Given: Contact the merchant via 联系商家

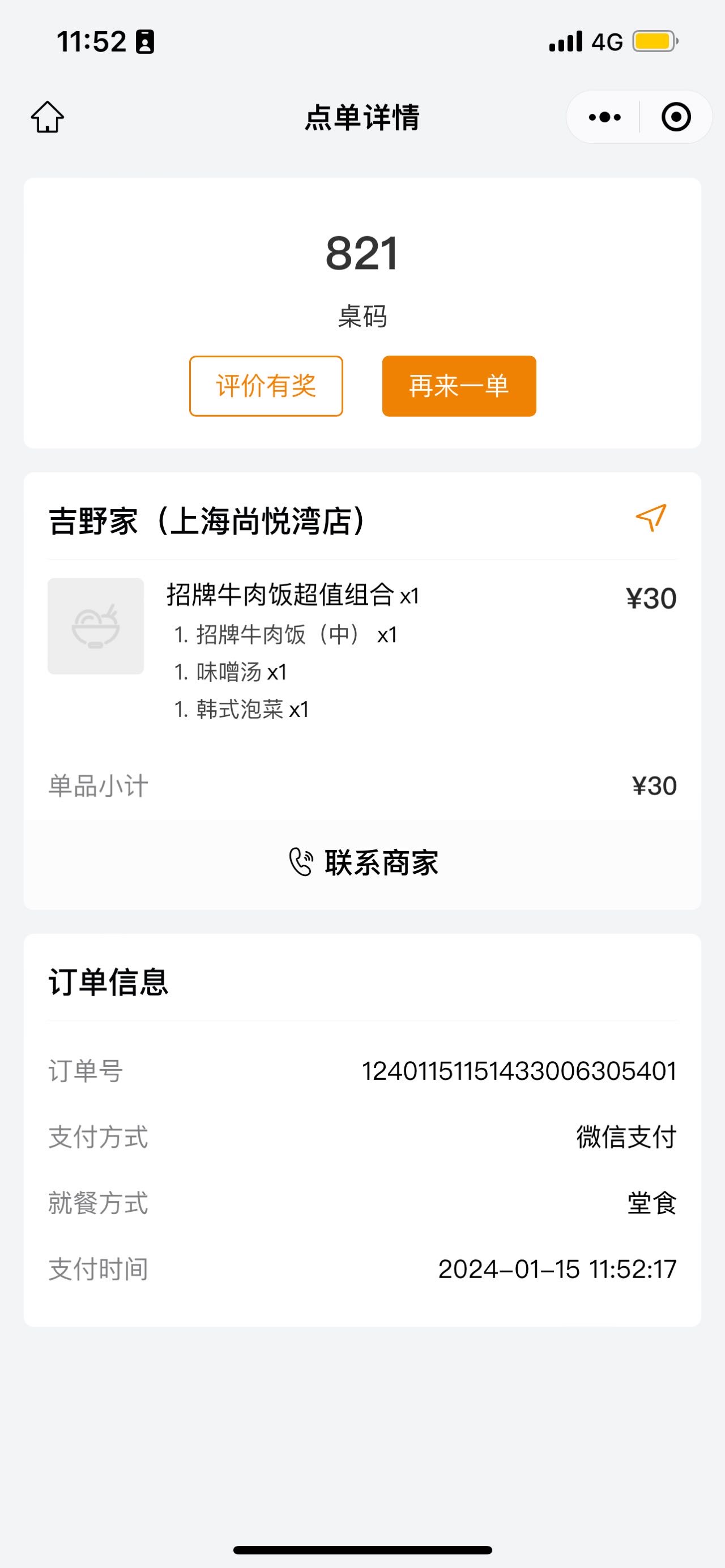Looking at the screenshot, I should coord(363,862).
